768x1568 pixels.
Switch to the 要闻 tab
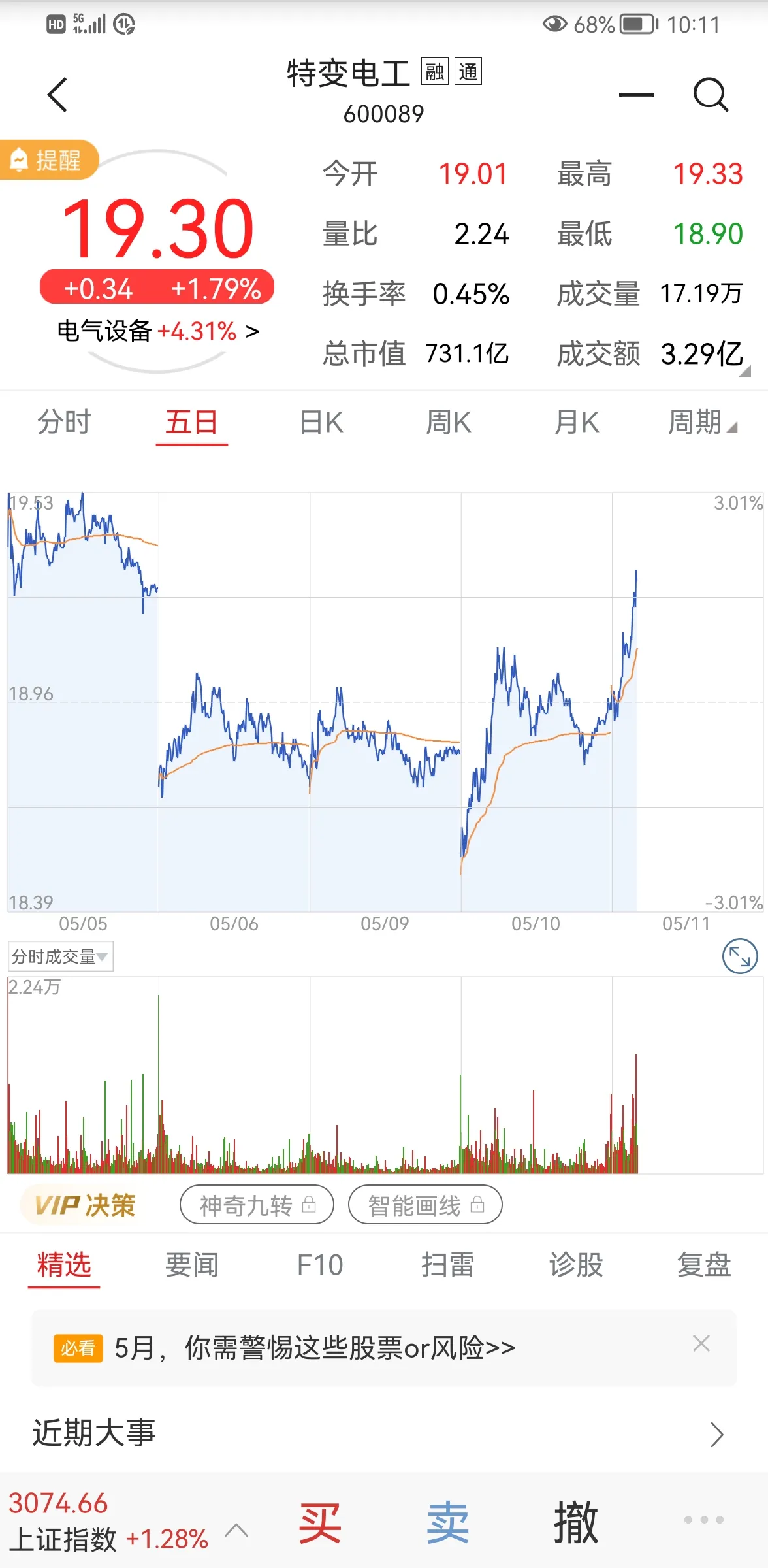click(191, 1266)
